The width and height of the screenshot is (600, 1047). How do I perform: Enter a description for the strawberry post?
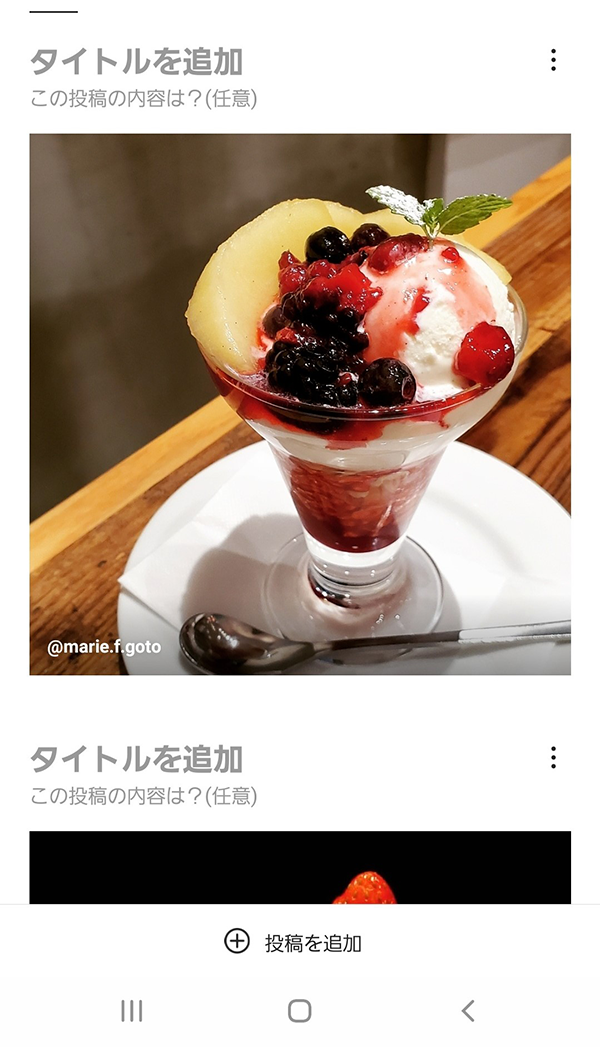[143, 796]
